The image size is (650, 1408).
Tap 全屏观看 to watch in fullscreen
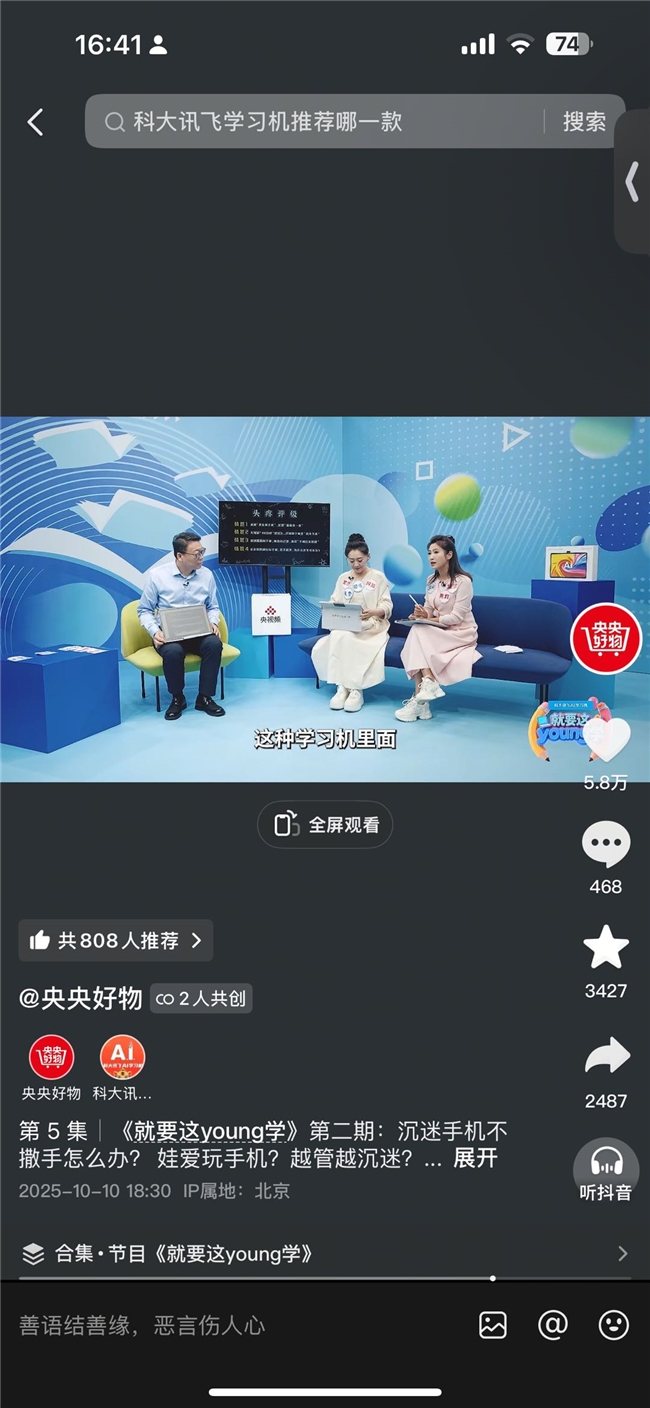click(325, 825)
